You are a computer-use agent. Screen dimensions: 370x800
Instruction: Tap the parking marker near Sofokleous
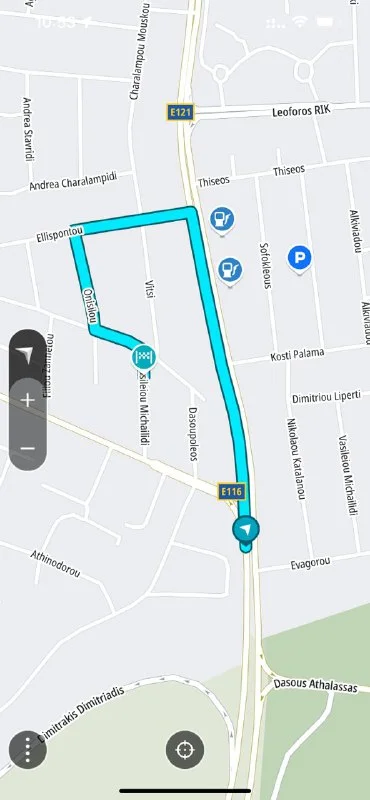[300, 259]
